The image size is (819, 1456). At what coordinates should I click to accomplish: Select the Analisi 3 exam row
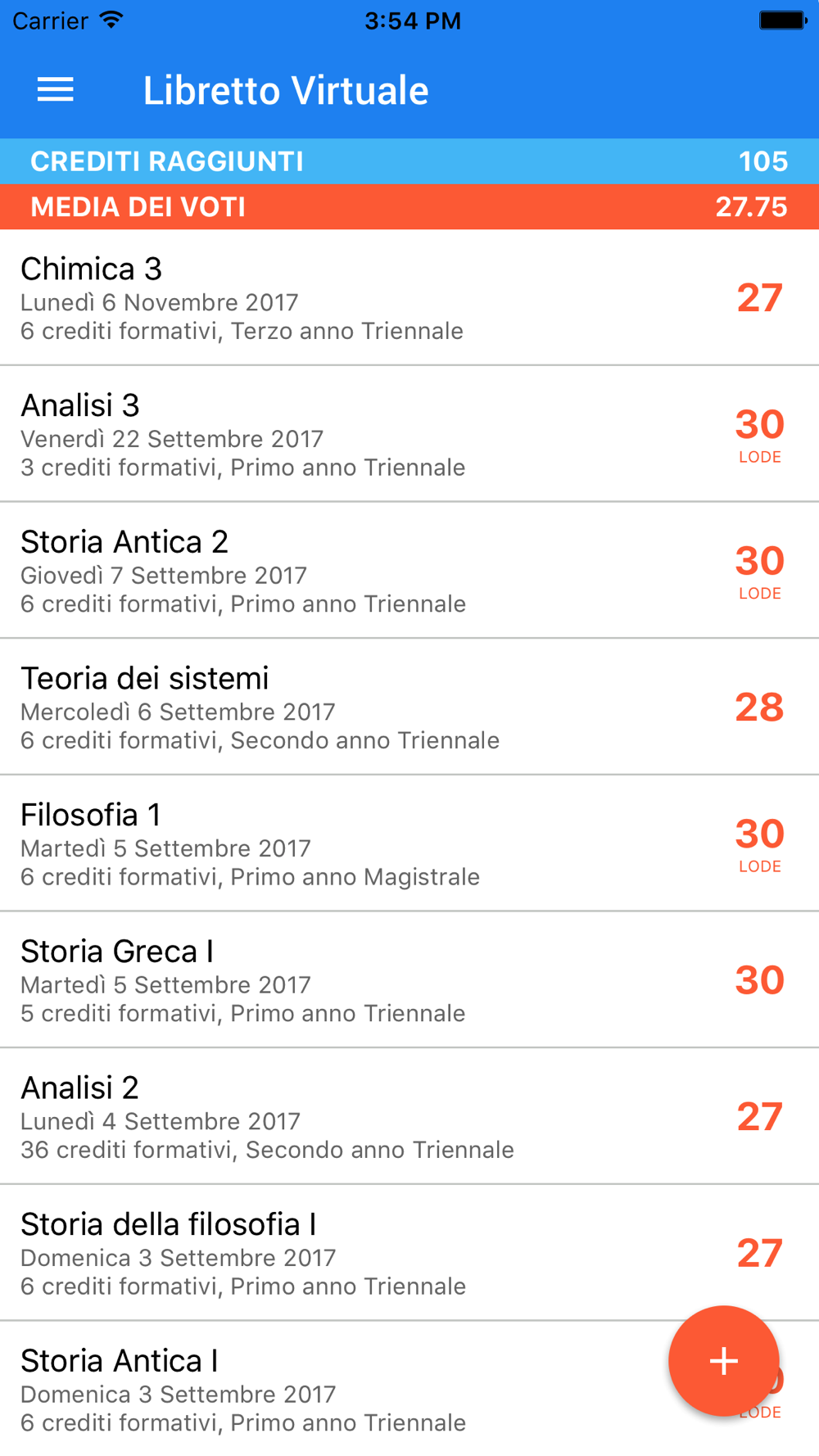tap(328, 435)
